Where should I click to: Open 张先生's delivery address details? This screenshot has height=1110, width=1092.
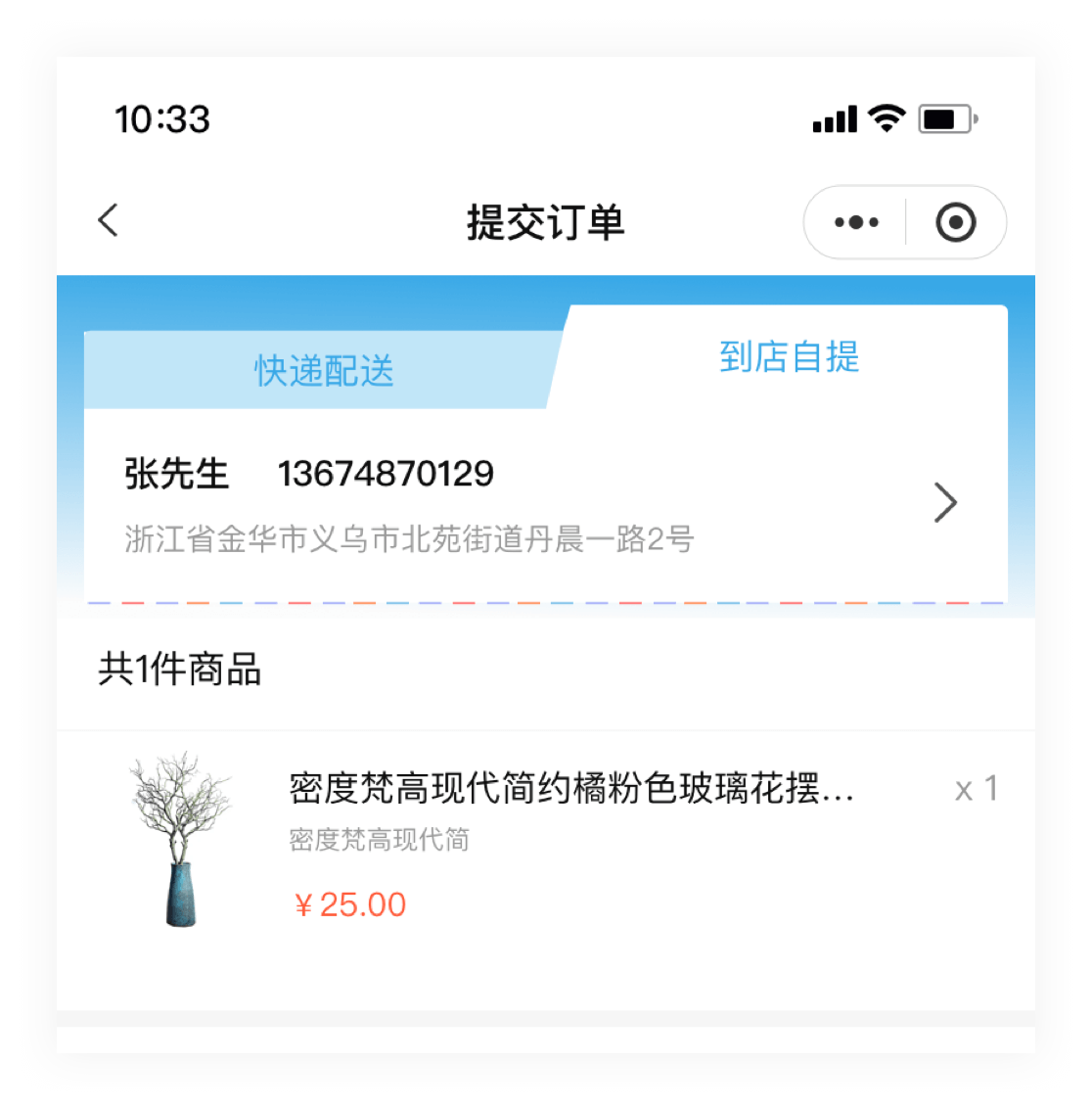tap(943, 503)
